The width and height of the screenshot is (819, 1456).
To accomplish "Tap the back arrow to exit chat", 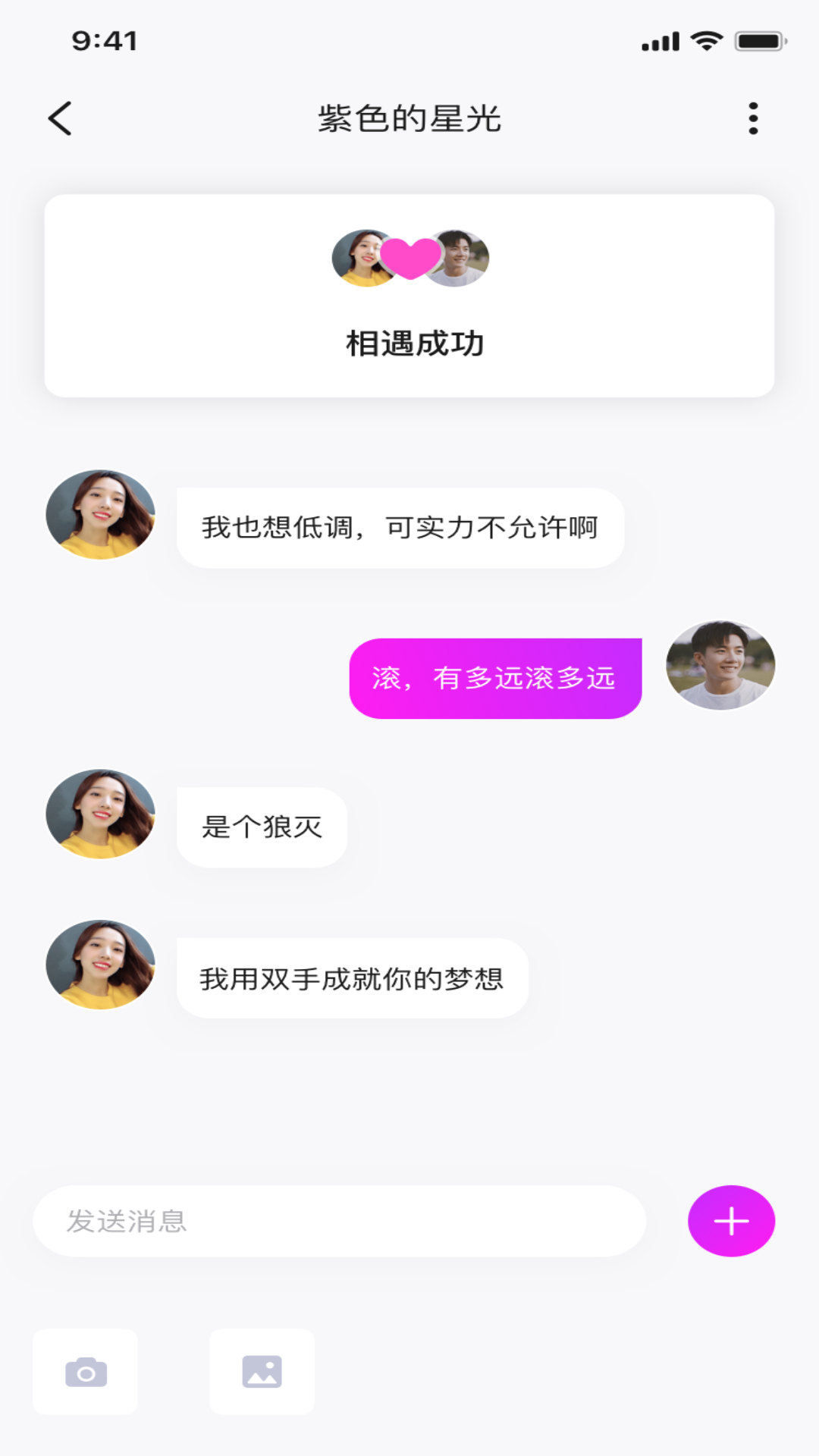I will point(61,118).
